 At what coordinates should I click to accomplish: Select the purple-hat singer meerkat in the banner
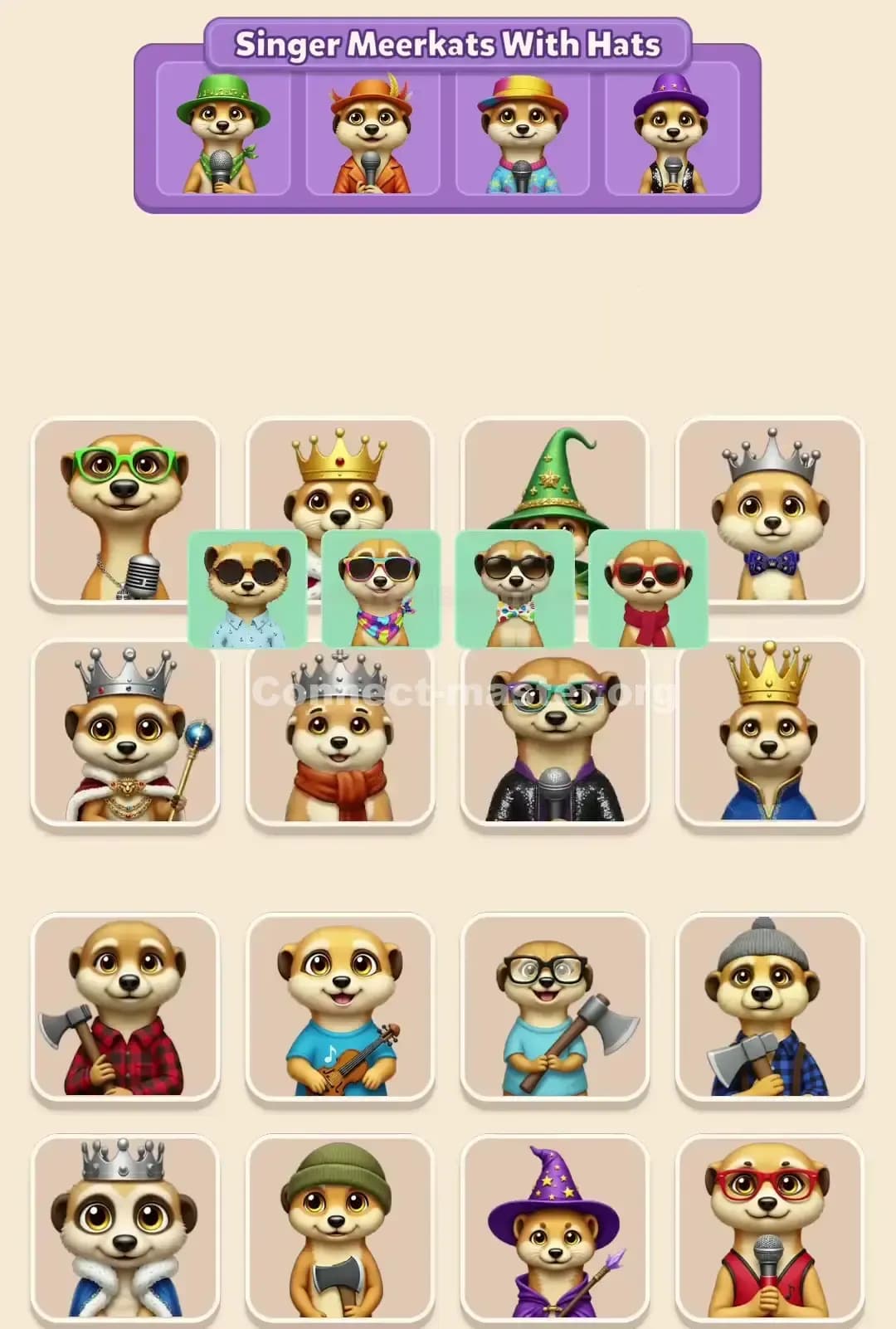[672, 133]
